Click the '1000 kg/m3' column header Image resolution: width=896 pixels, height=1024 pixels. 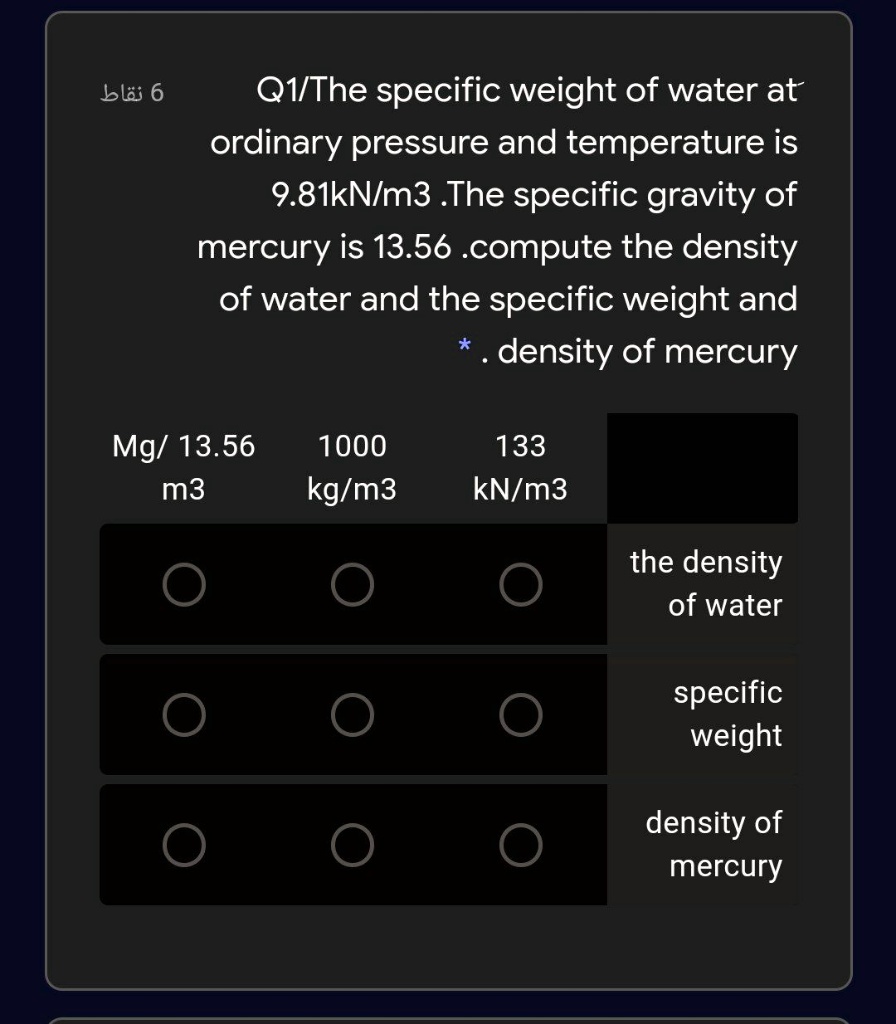353,467
